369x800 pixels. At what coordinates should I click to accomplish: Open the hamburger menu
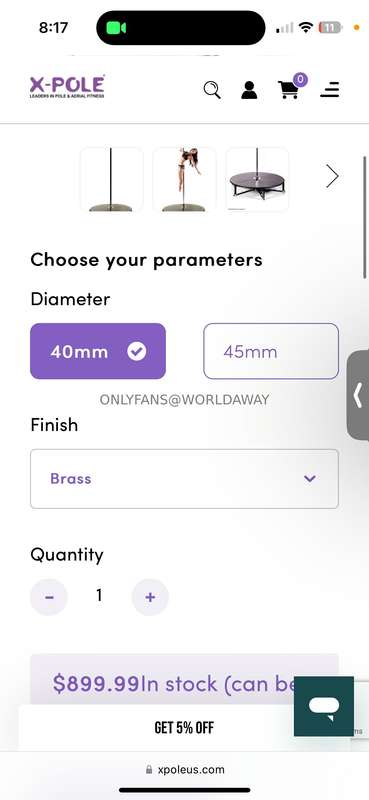coord(330,90)
